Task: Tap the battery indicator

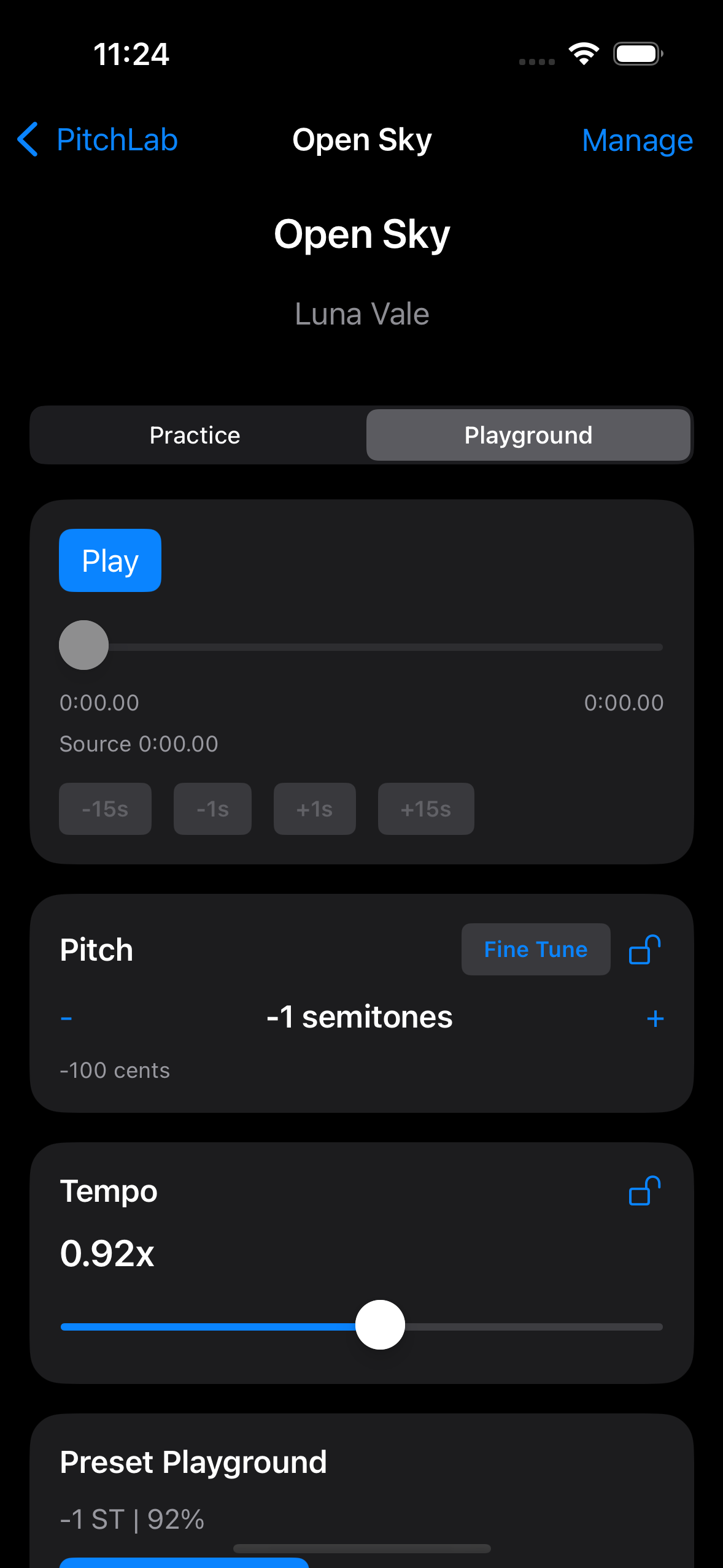Action: pos(637,54)
